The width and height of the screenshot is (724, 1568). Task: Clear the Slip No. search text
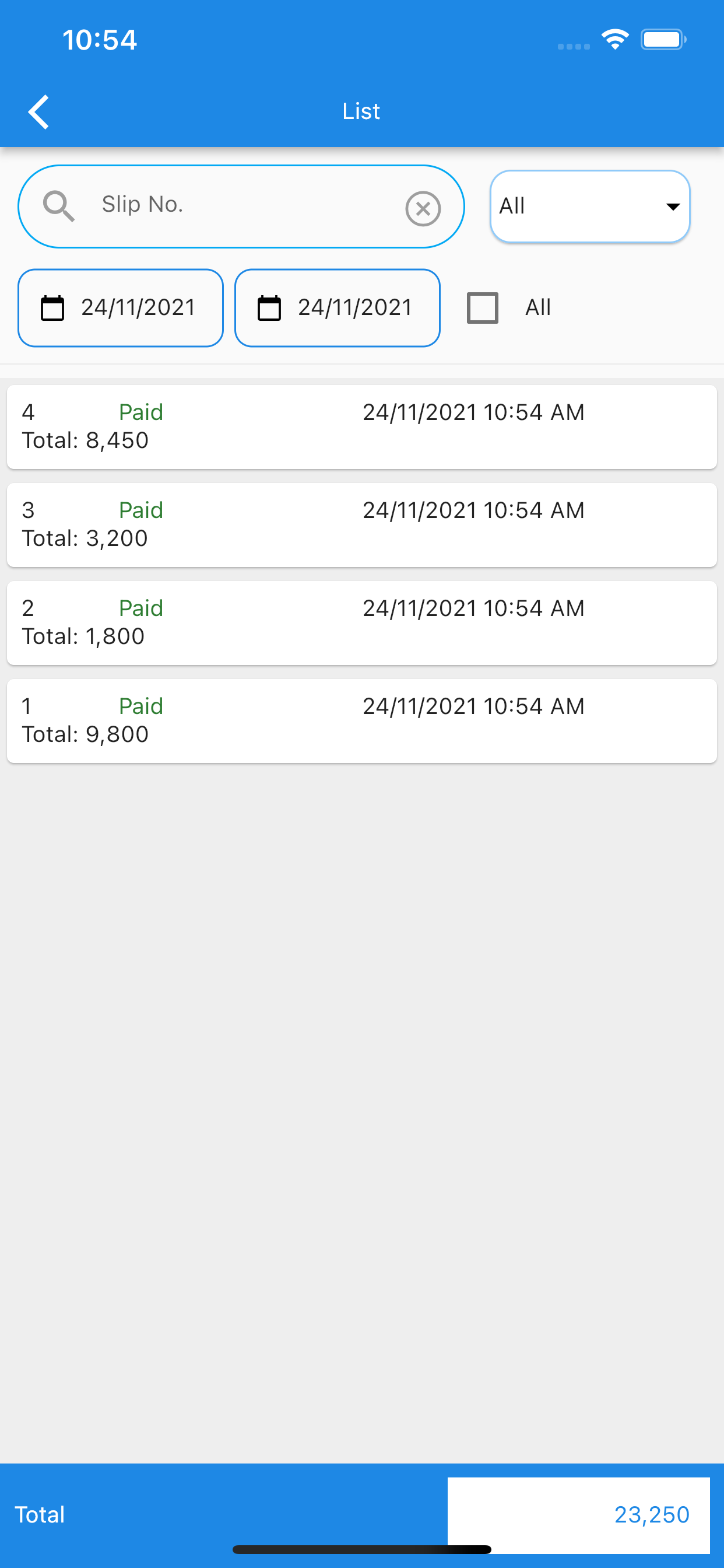[x=423, y=208]
